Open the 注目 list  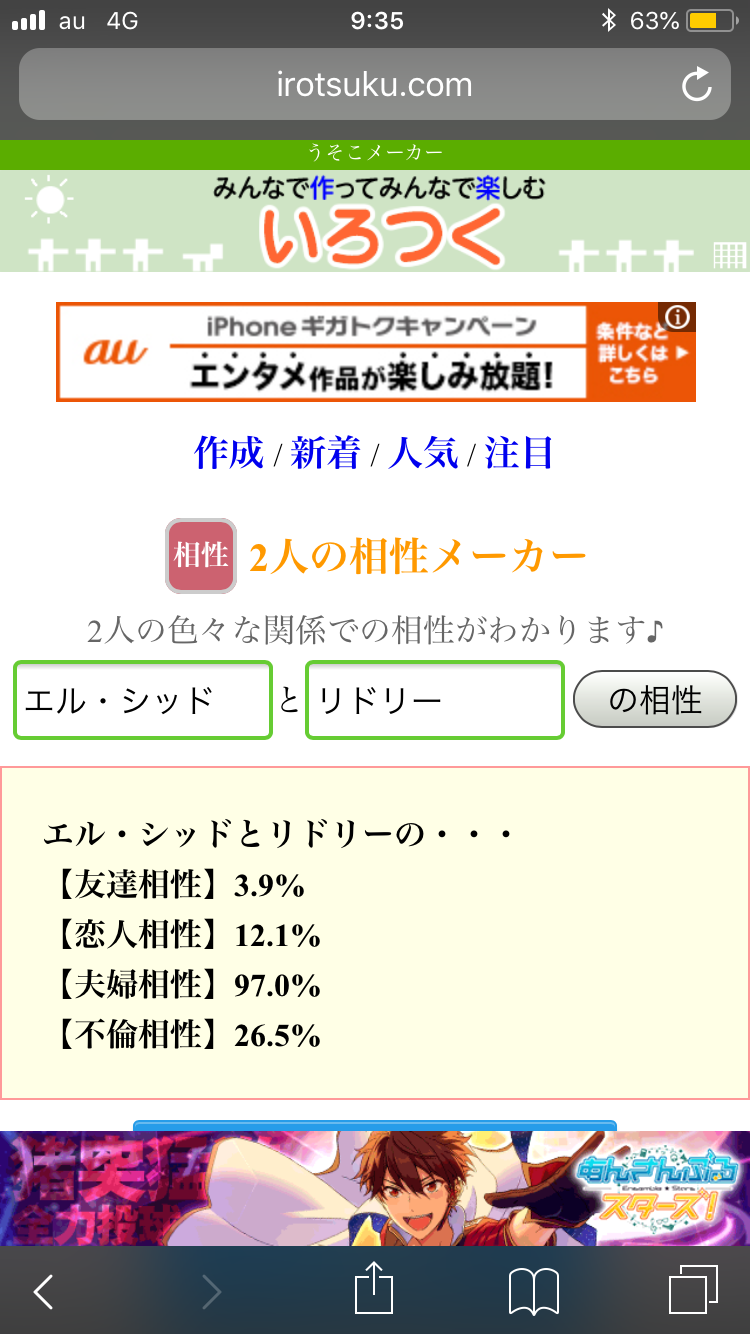519,453
